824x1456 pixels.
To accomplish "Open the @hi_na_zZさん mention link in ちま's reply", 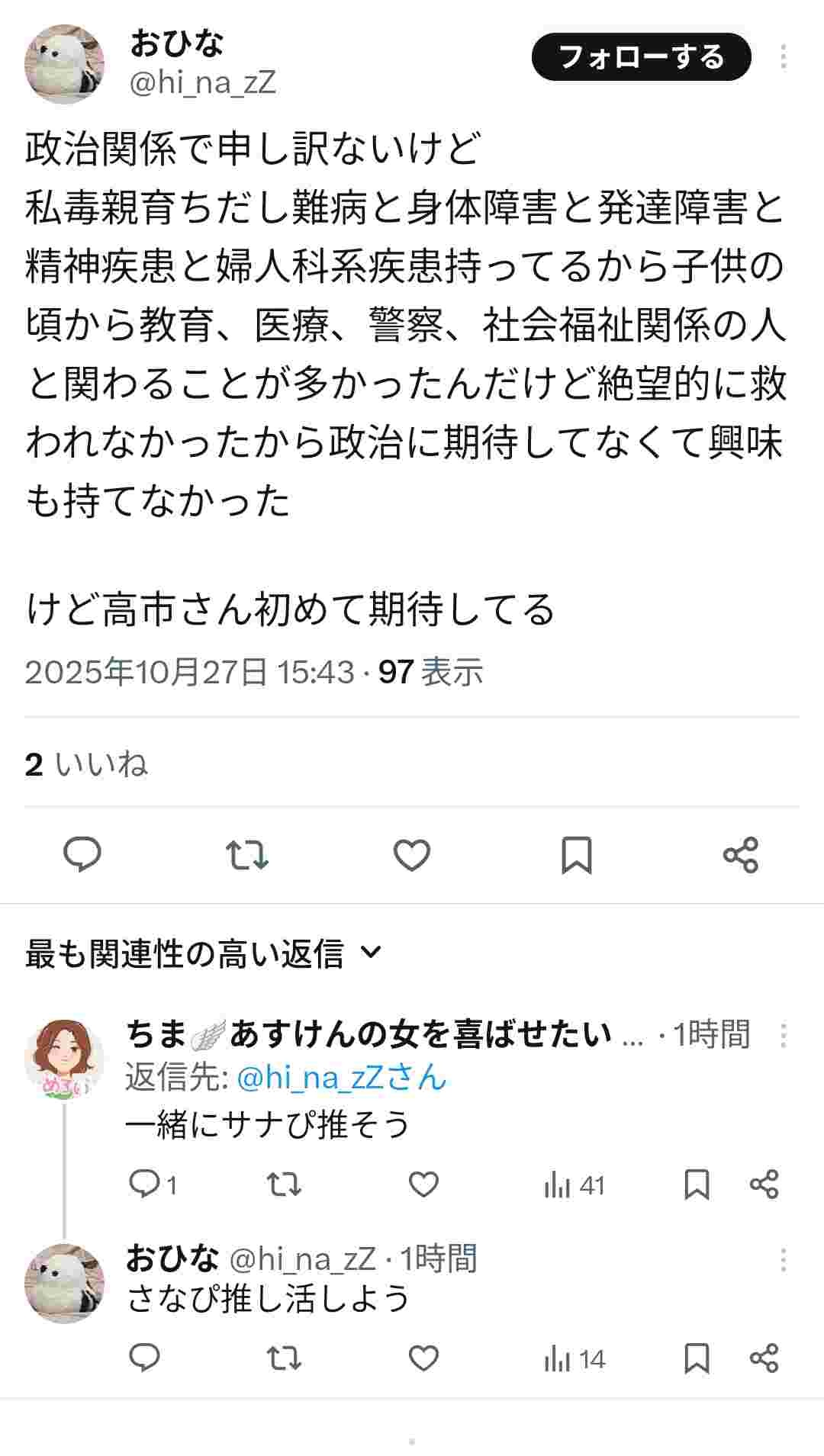I will (x=341, y=1078).
